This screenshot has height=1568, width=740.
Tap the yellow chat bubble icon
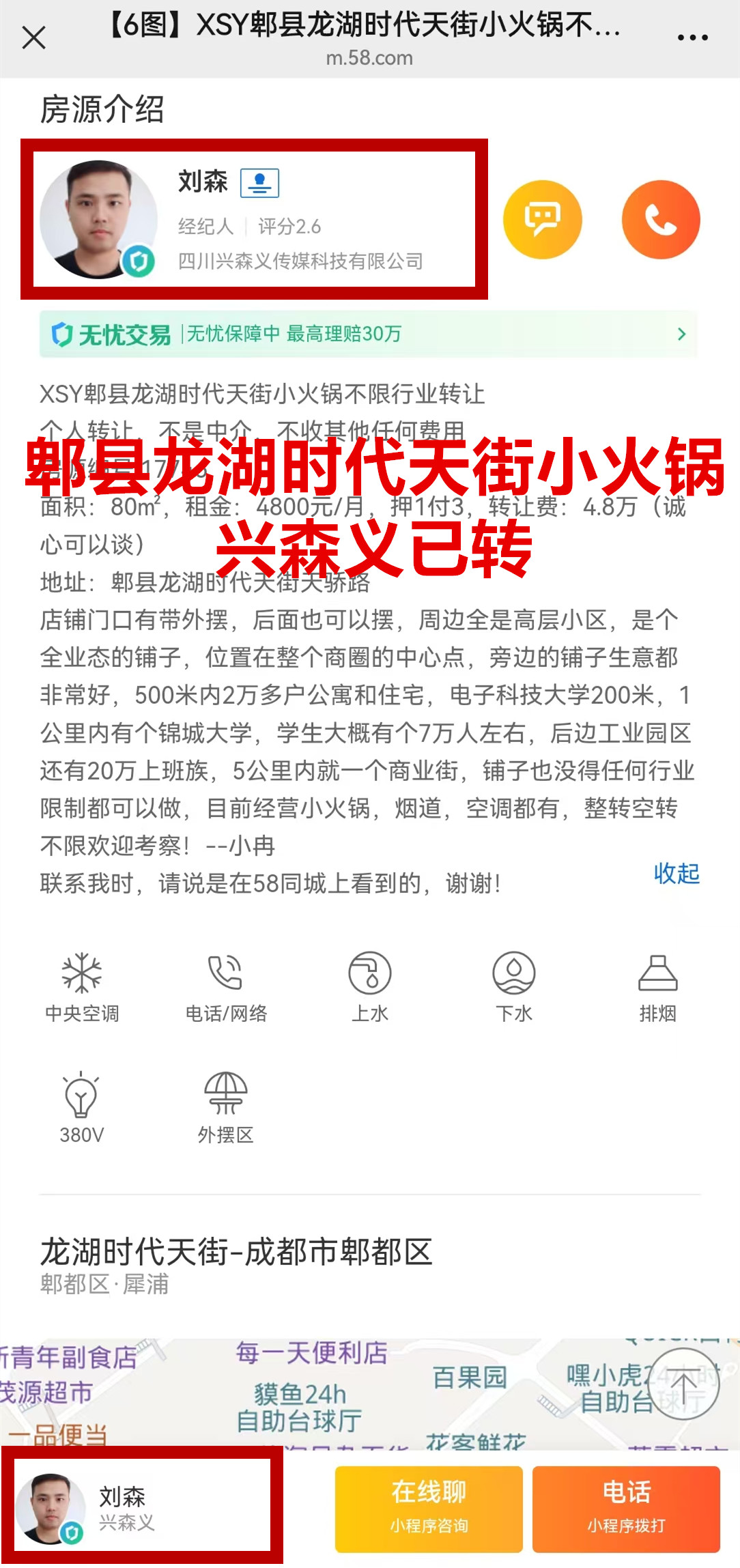tap(542, 220)
